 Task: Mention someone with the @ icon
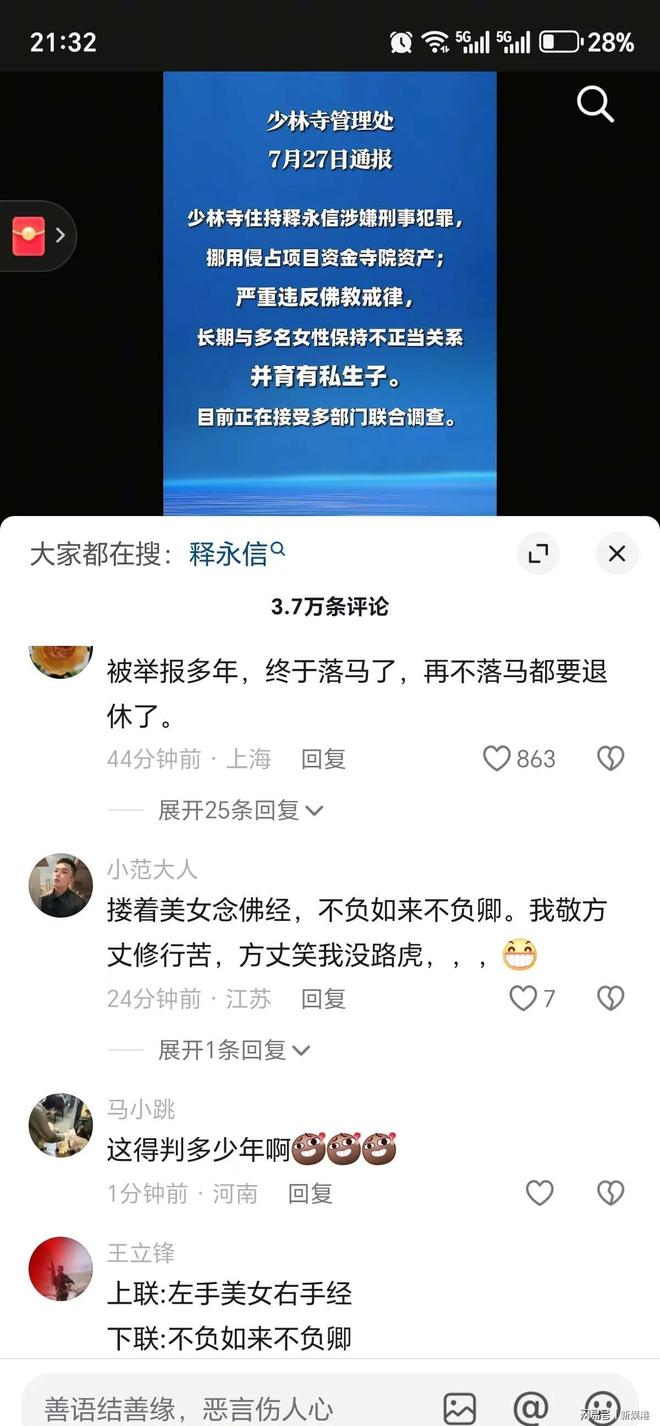tap(530, 1407)
